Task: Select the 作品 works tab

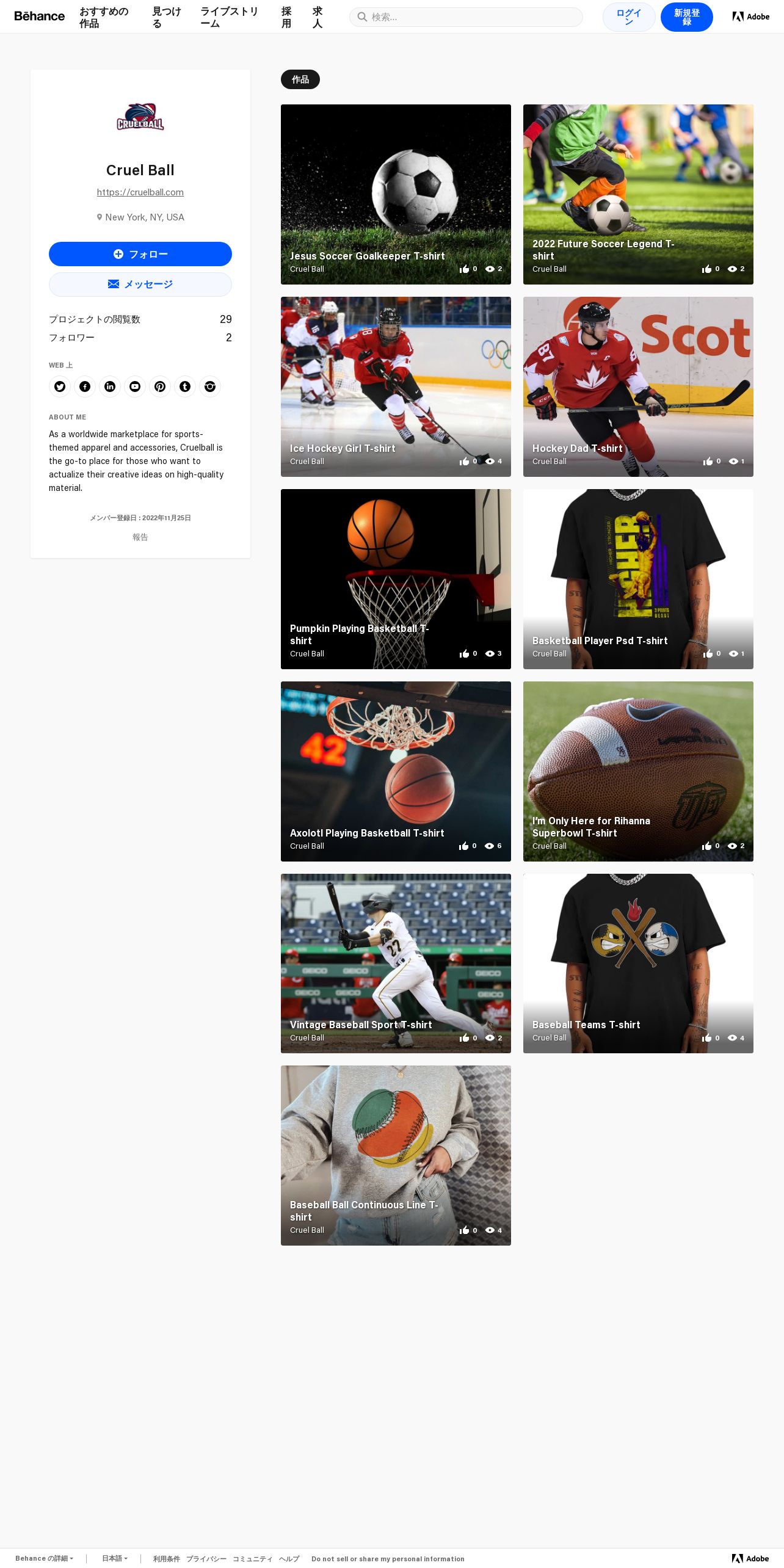Action: [x=300, y=79]
